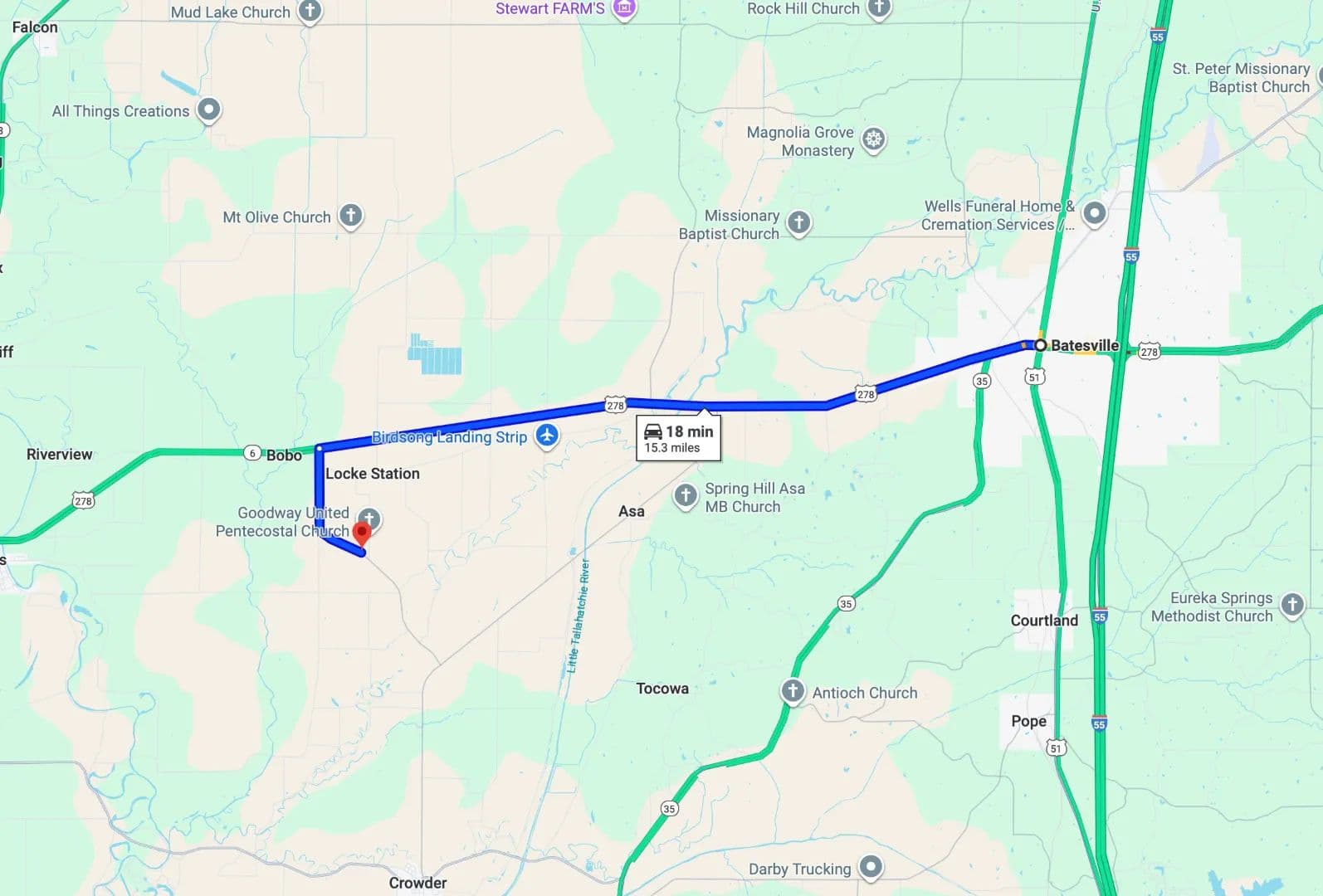Open the All Things Creations pin
This screenshot has width=1323, height=896.
pos(208,110)
